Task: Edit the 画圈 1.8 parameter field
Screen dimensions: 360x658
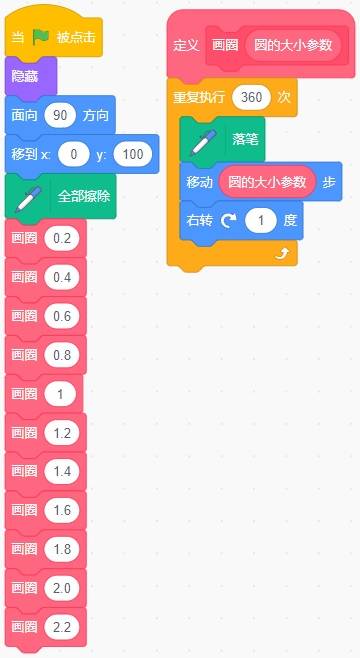Action: pos(62,549)
